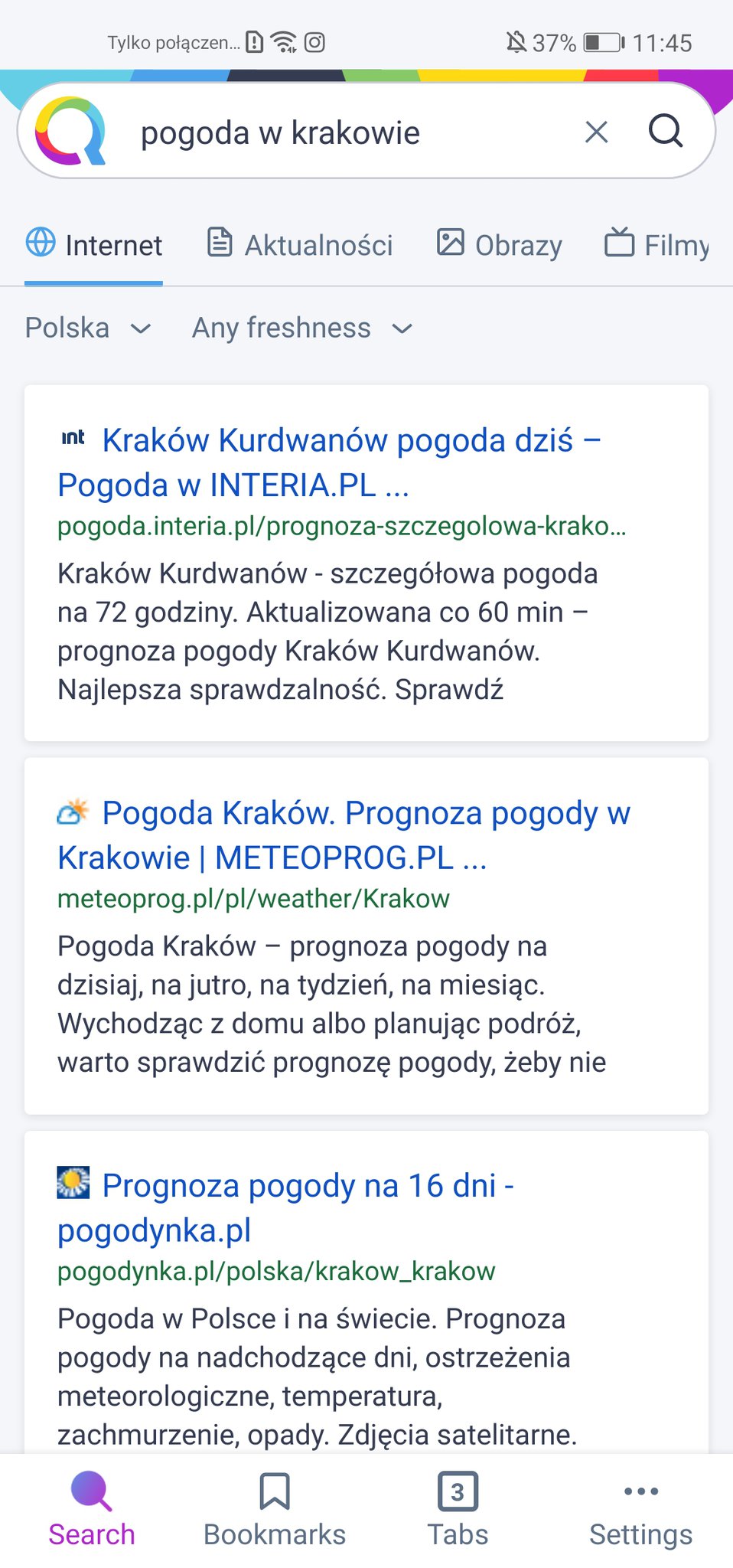Expand the Polska region dropdown
The width and height of the screenshot is (733, 1568).
88,328
